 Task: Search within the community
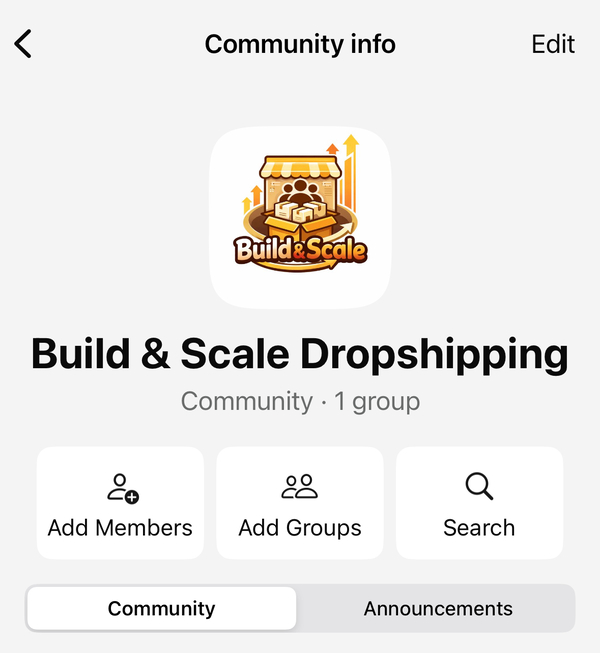[479, 503]
